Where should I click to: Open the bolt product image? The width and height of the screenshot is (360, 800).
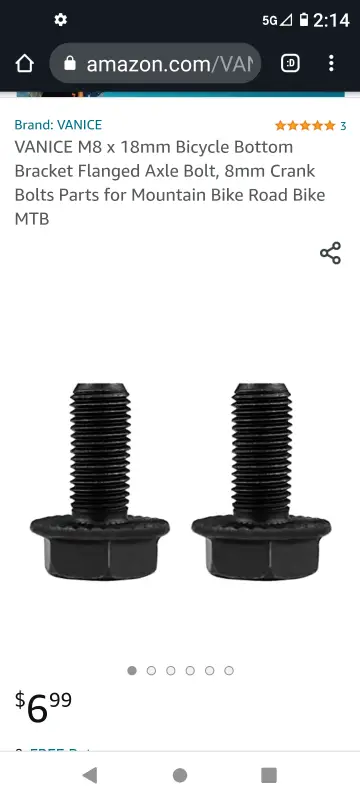point(180,481)
